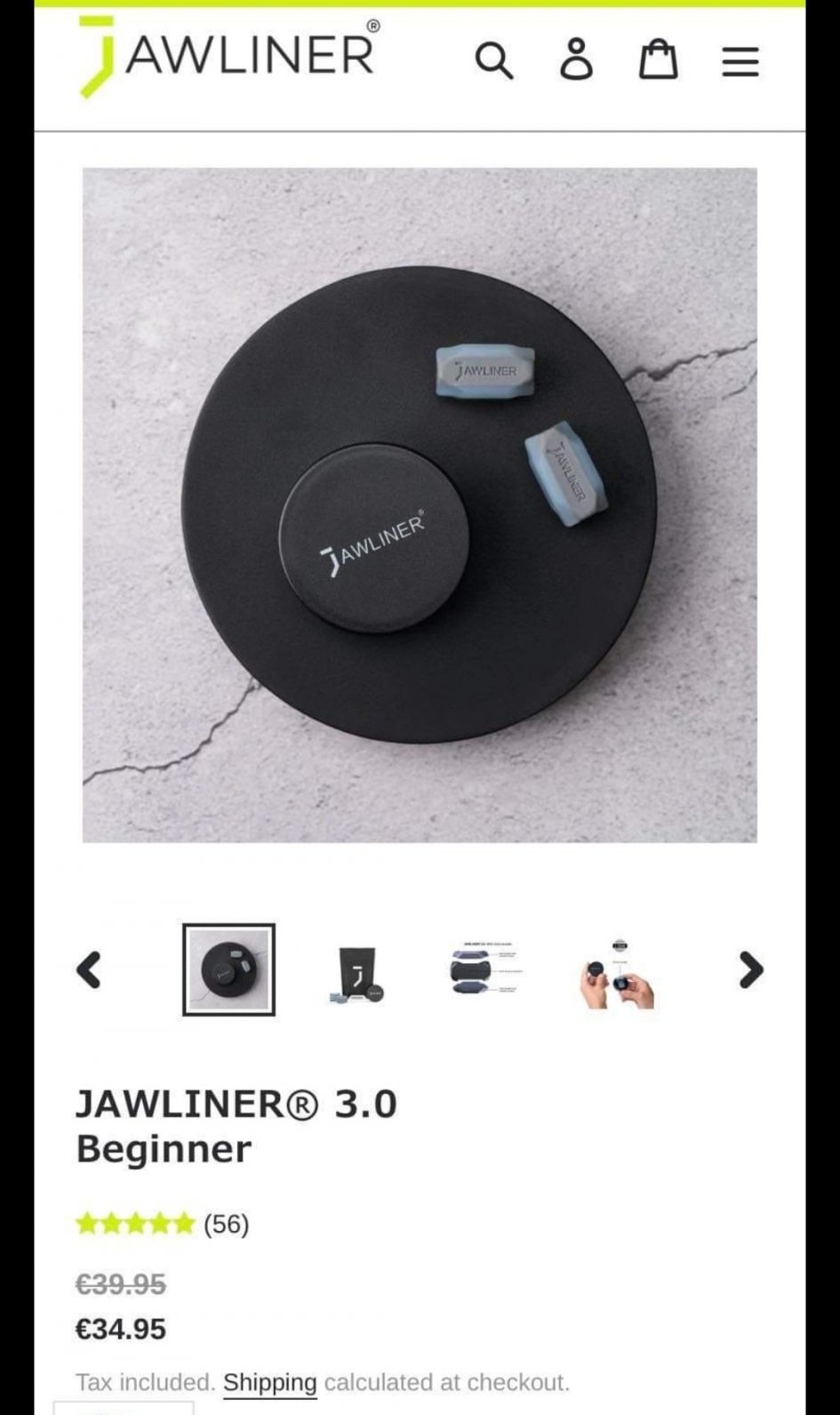Open the shopping bag cart
840x1415 pixels.
(658, 60)
